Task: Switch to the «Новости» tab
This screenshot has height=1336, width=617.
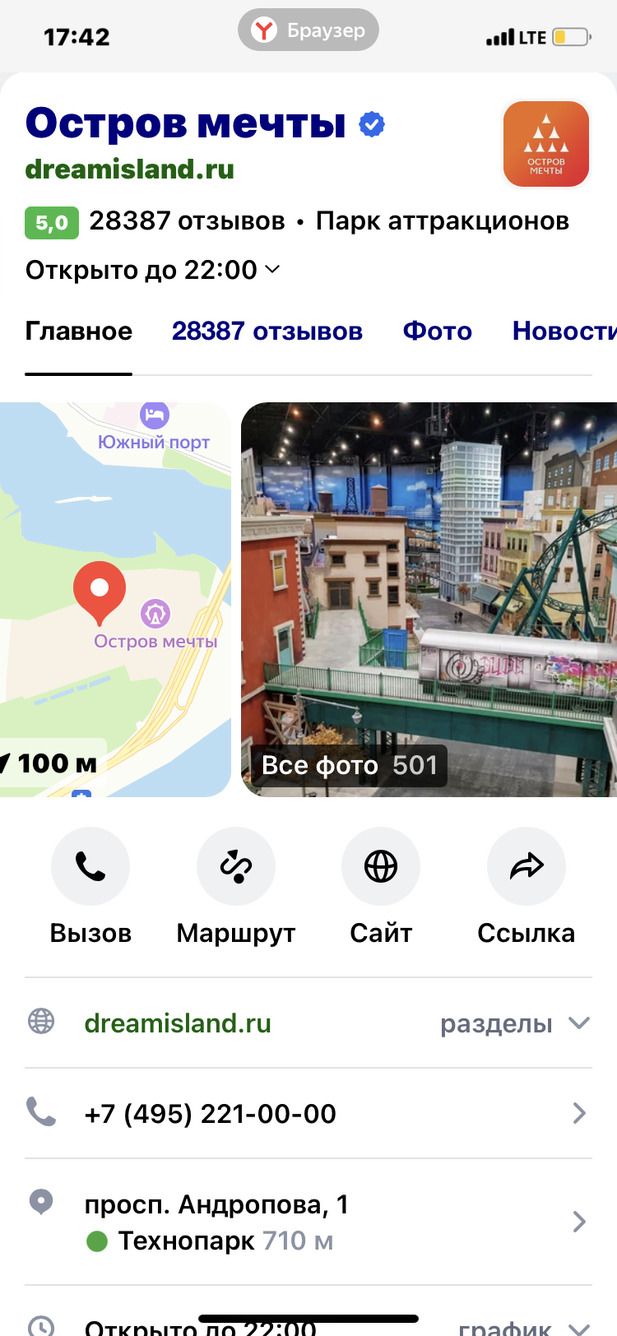Action: click(564, 331)
